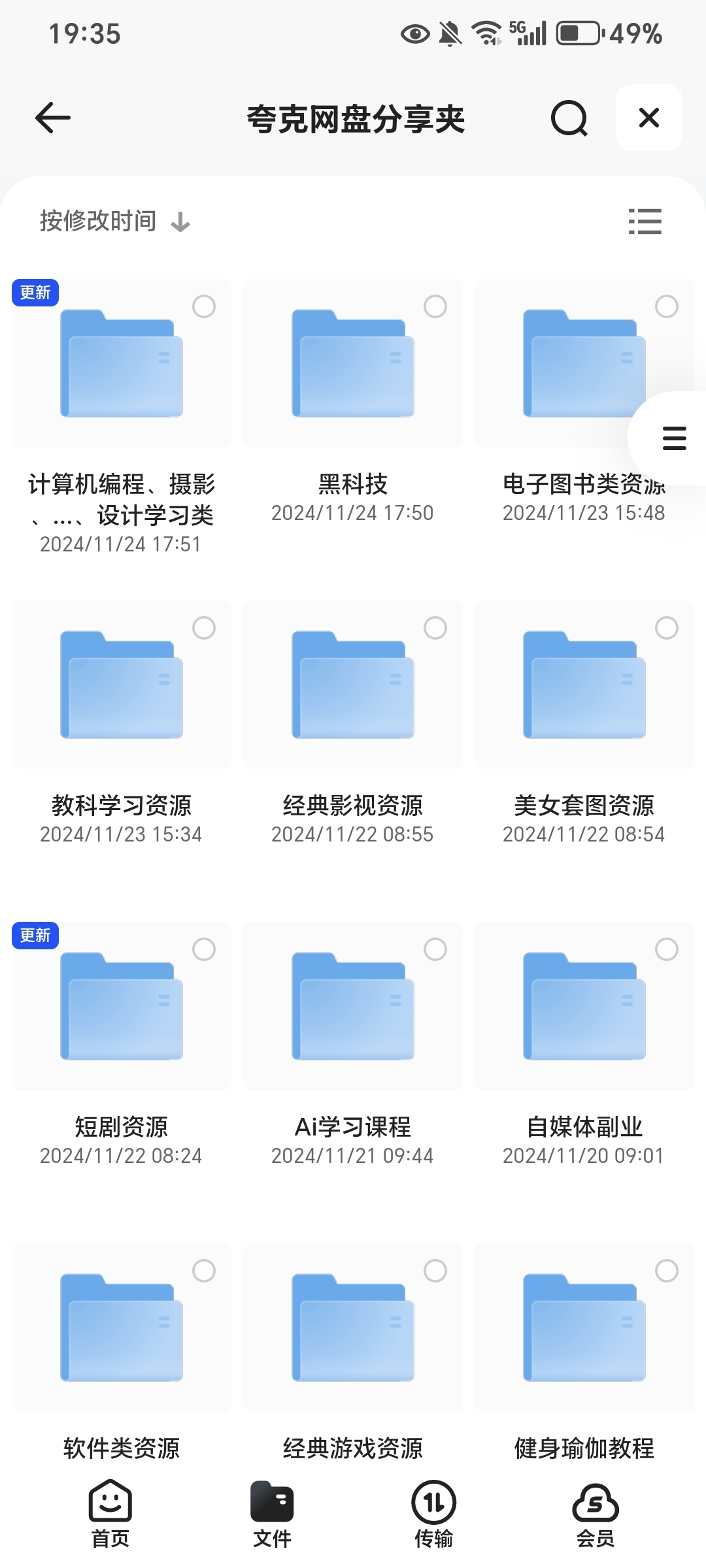Select the 美女套图资源 folder checkbox
706x1568 pixels.
(x=667, y=628)
